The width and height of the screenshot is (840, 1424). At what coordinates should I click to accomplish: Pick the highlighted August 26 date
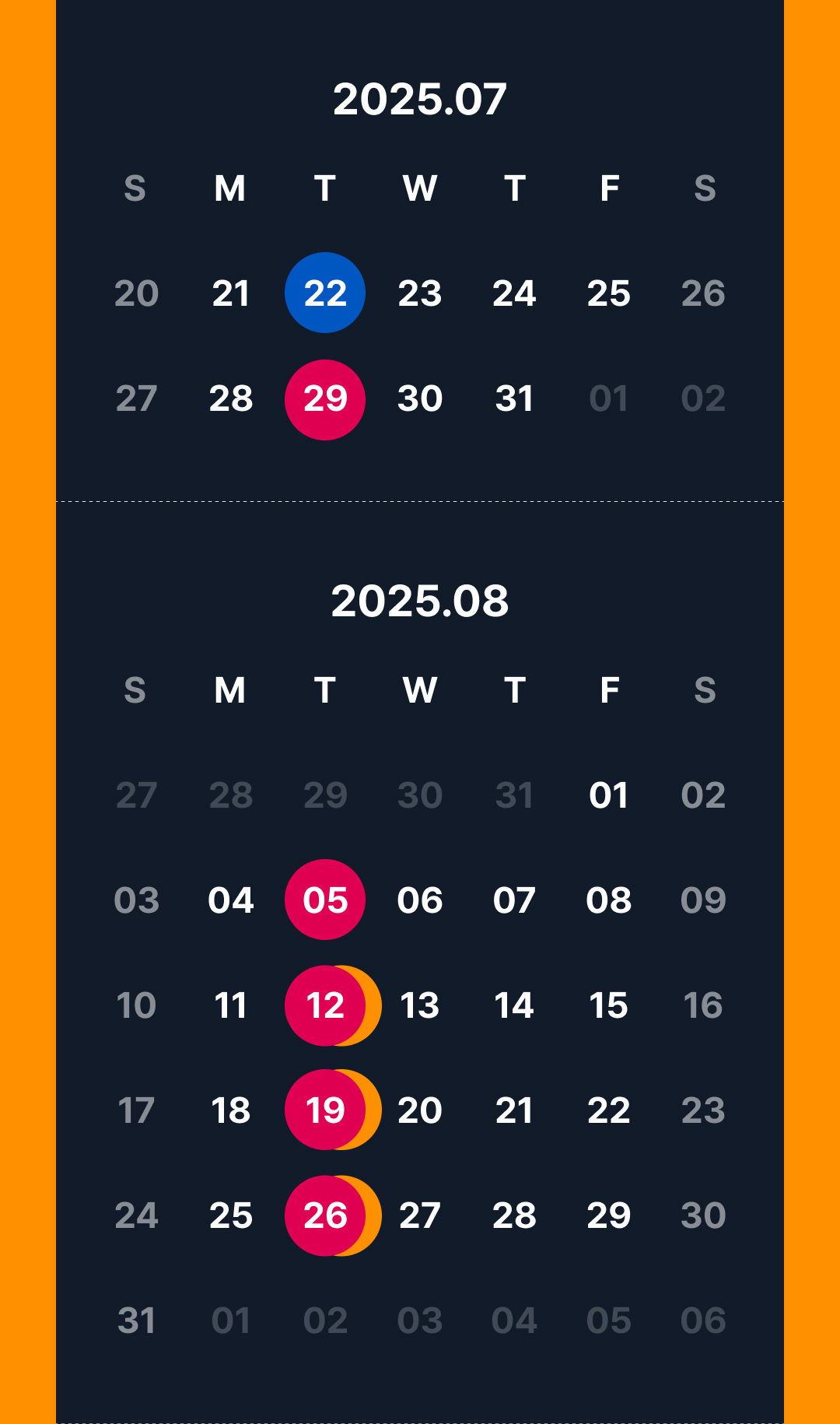325,1215
